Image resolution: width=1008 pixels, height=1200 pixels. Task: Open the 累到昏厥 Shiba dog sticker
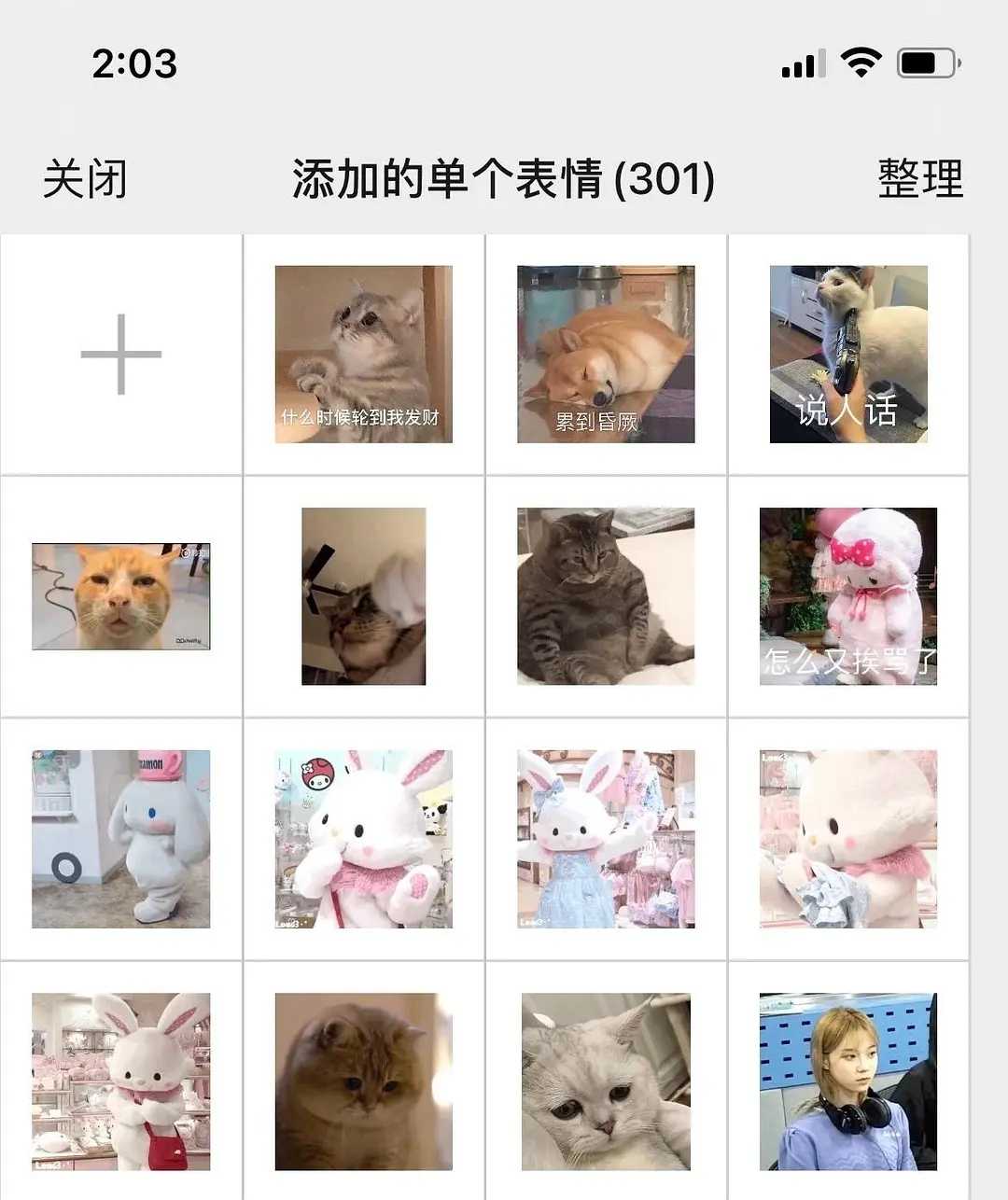pos(606,355)
